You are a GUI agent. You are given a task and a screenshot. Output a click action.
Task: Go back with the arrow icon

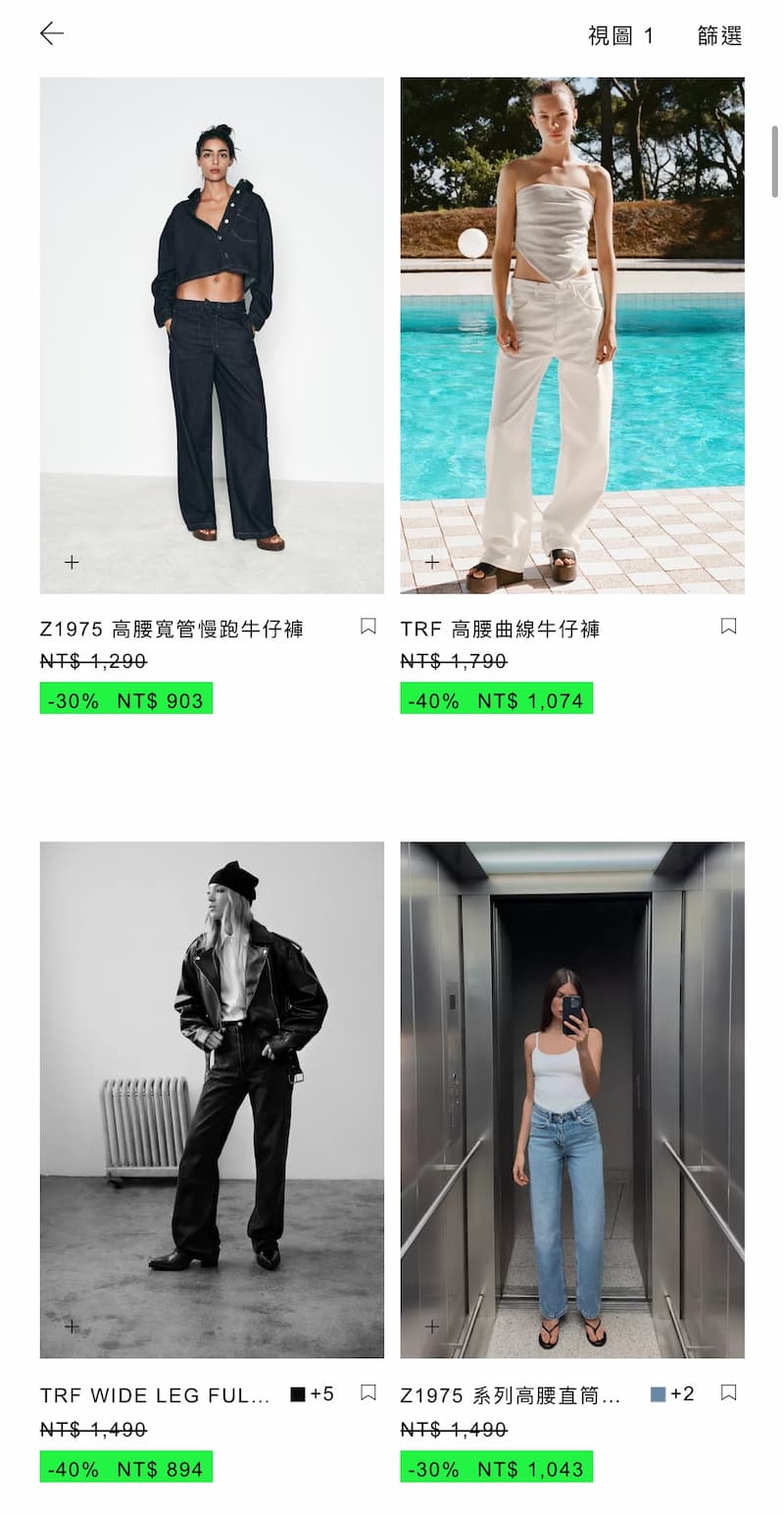tap(52, 34)
